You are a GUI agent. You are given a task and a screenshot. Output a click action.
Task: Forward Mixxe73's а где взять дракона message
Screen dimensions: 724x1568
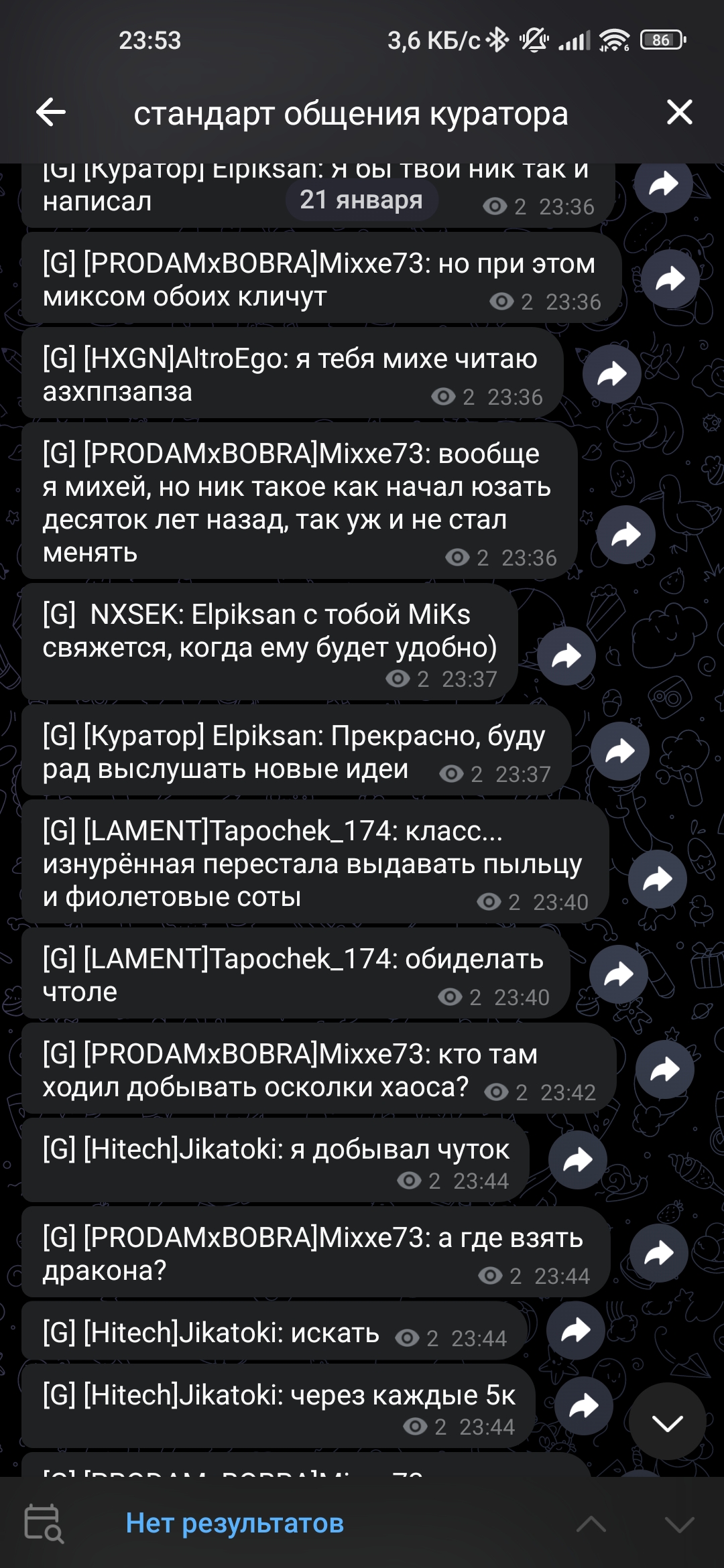(658, 1253)
